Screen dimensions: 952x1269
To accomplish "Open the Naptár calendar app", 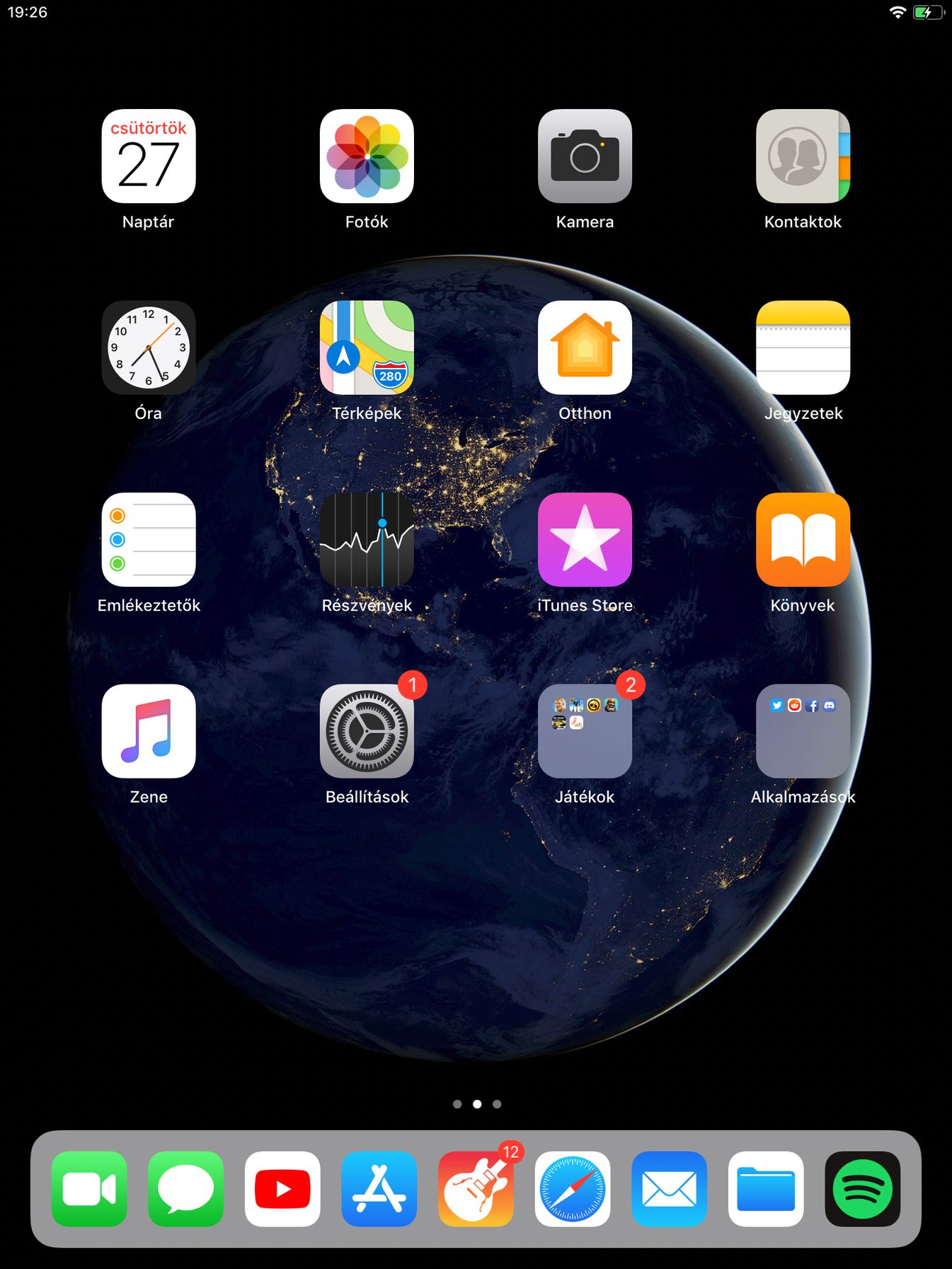I will pos(149,156).
